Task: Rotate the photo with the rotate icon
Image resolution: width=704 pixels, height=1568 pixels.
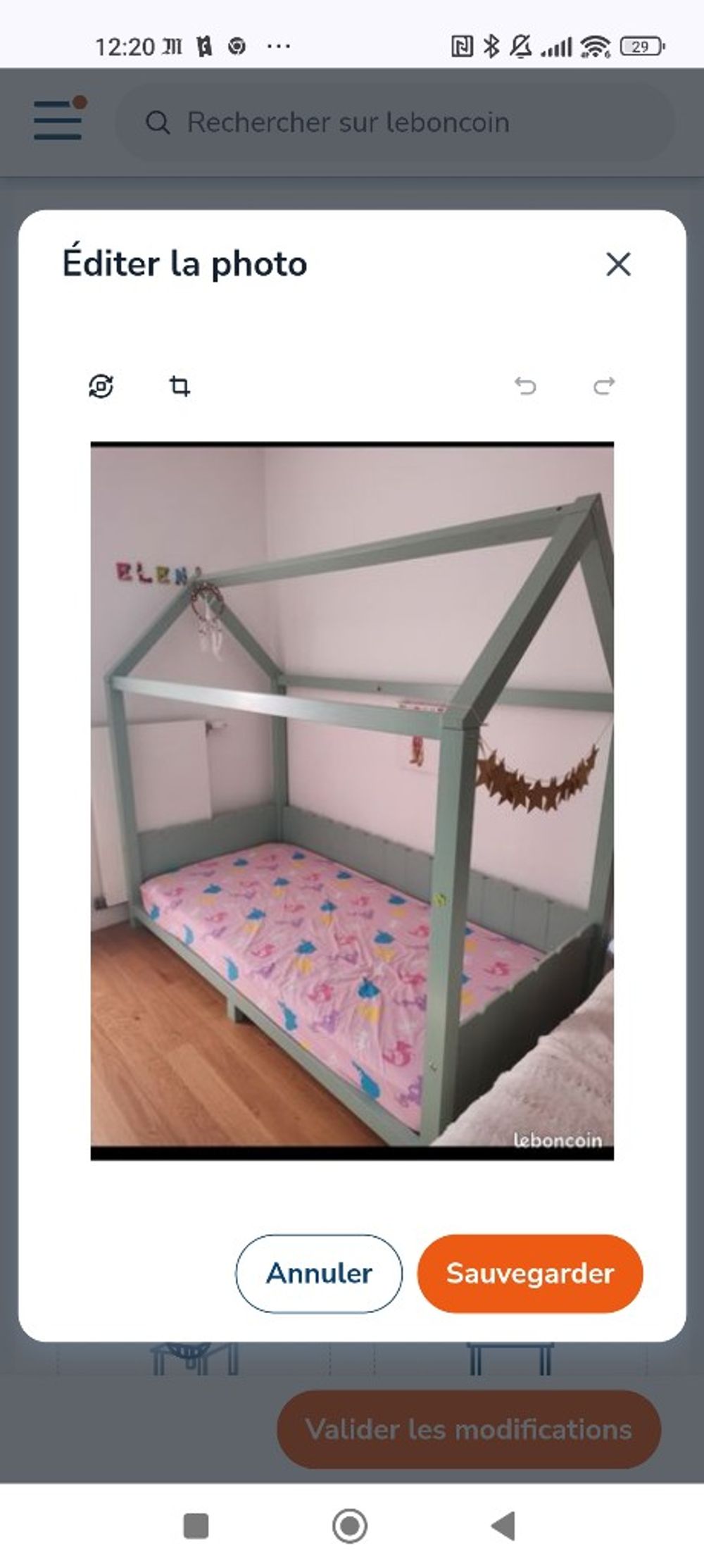Action: coord(101,386)
